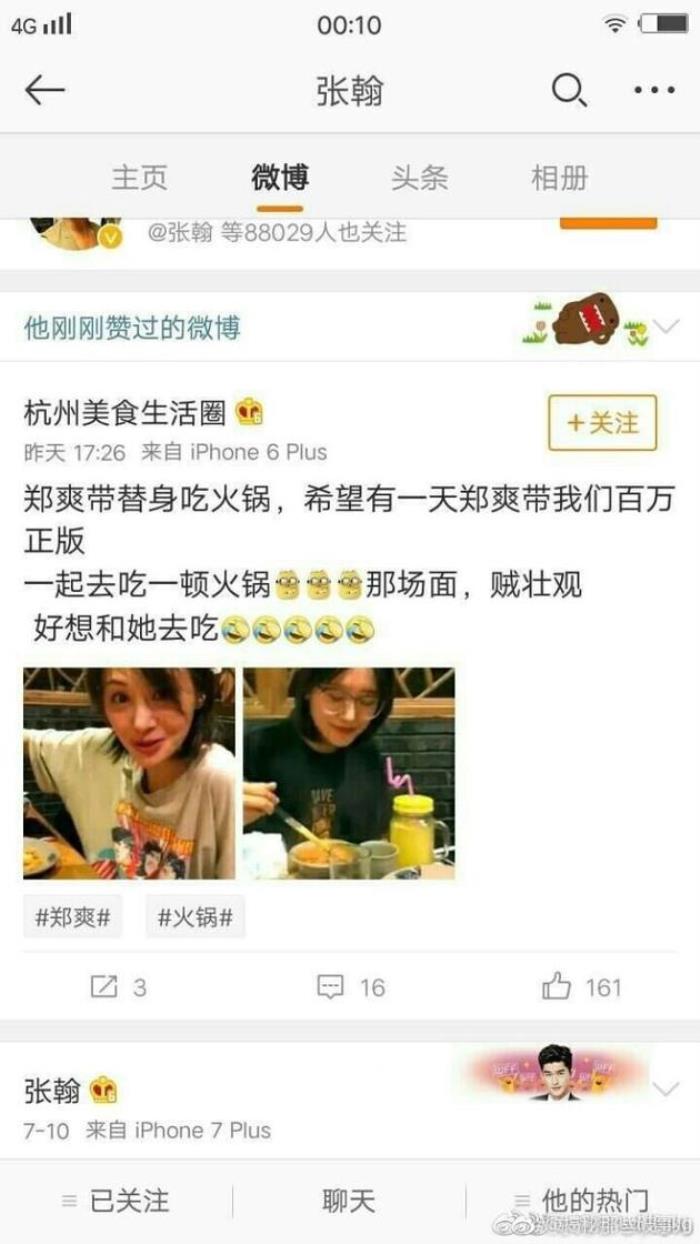
Task: Open the 相册 tab
Action: (x=559, y=178)
